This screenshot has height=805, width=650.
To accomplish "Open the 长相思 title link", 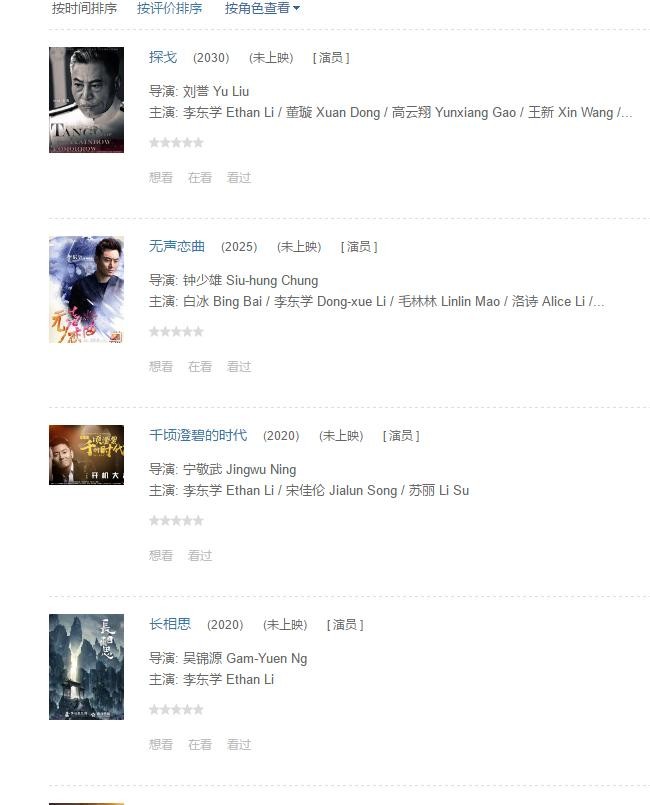I will 170,624.
